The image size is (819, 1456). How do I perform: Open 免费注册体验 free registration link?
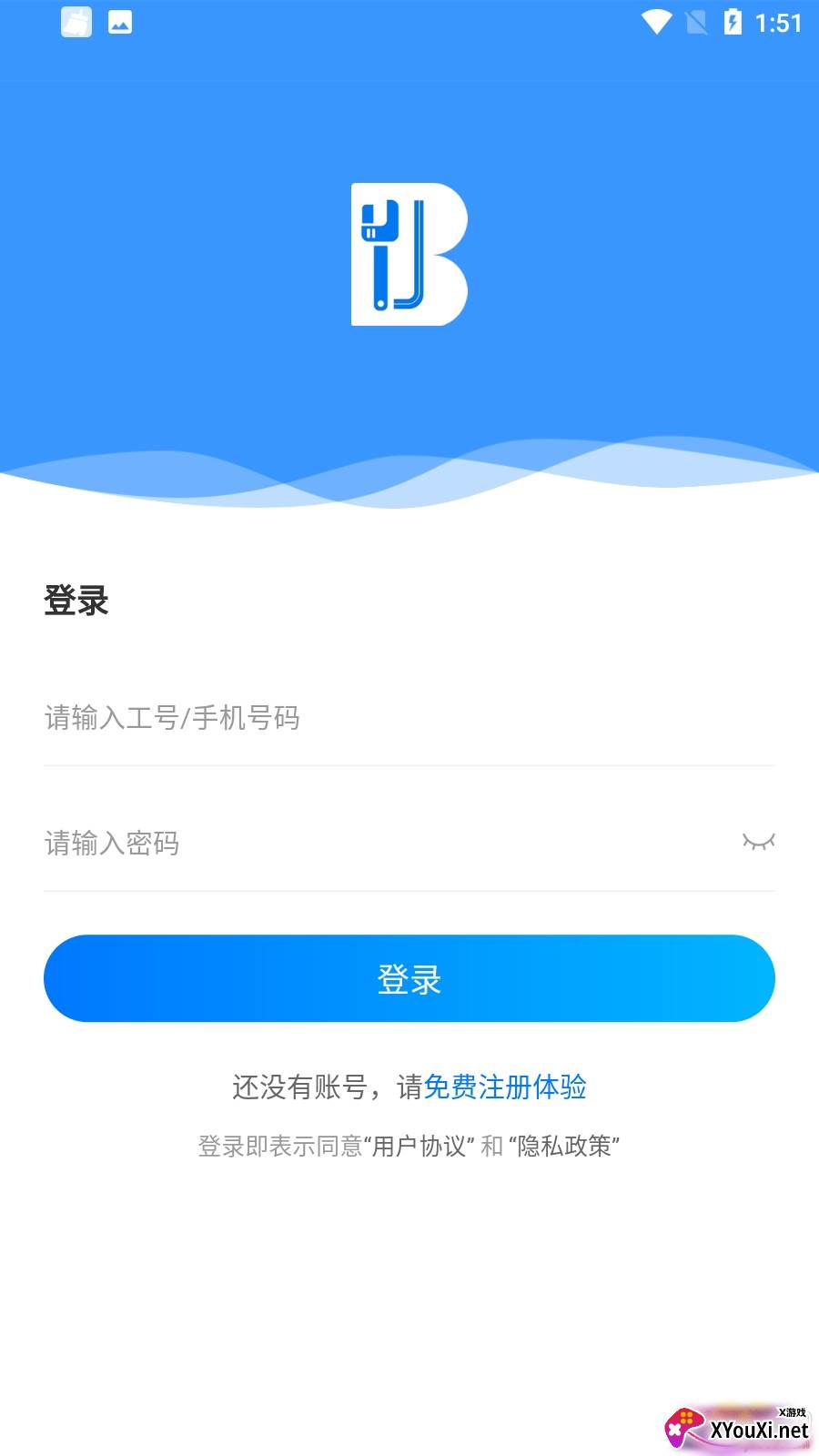pyautogui.click(x=505, y=1087)
